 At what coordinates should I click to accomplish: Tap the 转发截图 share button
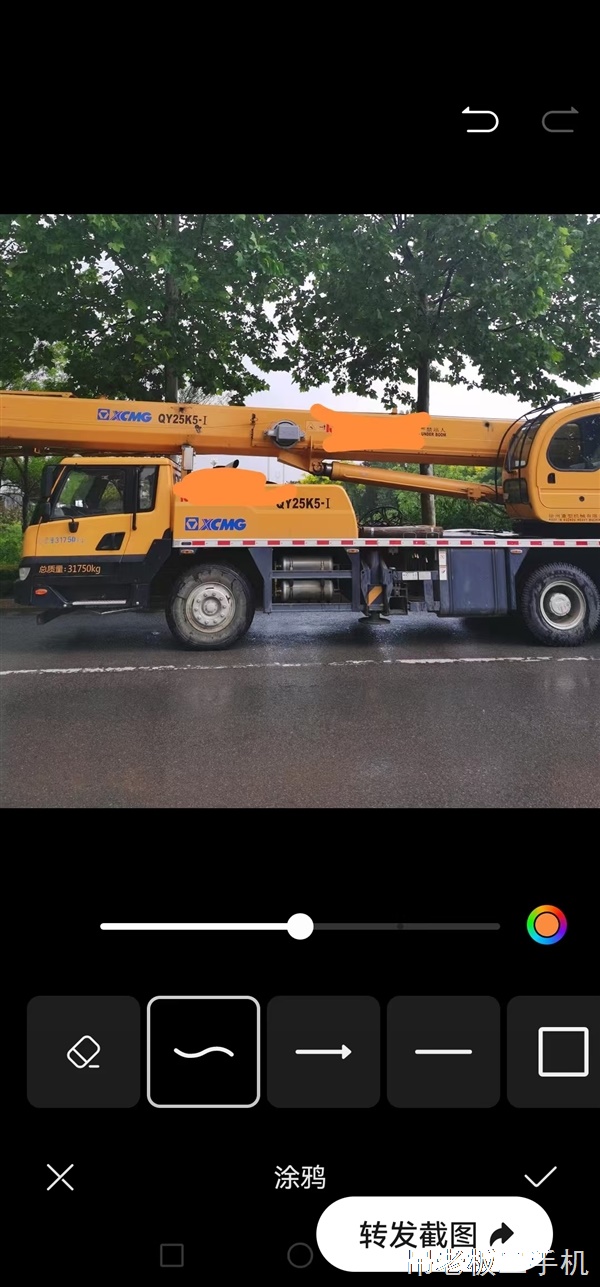[x=434, y=1234]
